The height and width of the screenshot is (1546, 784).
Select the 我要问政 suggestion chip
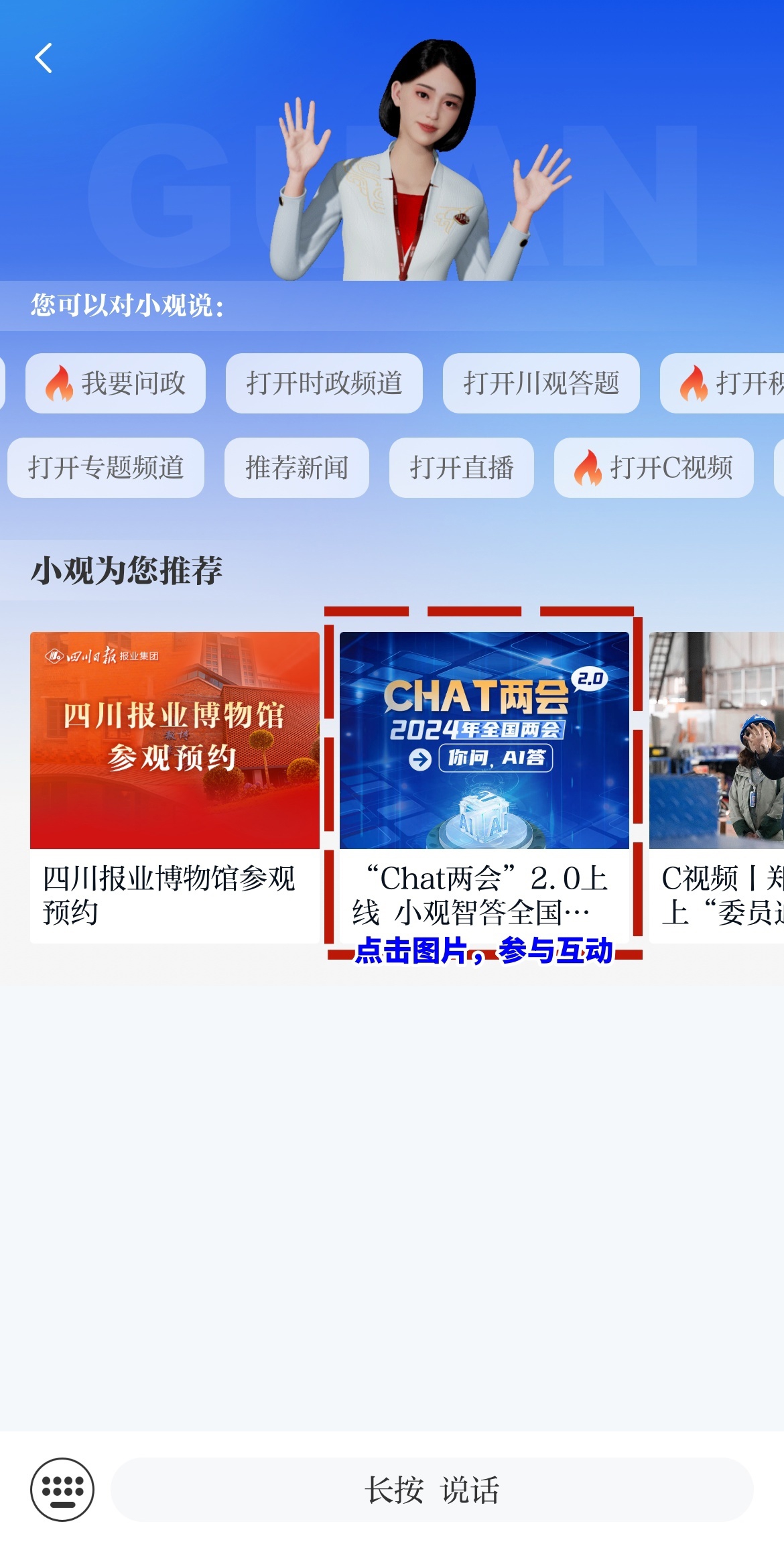point(115,383)
